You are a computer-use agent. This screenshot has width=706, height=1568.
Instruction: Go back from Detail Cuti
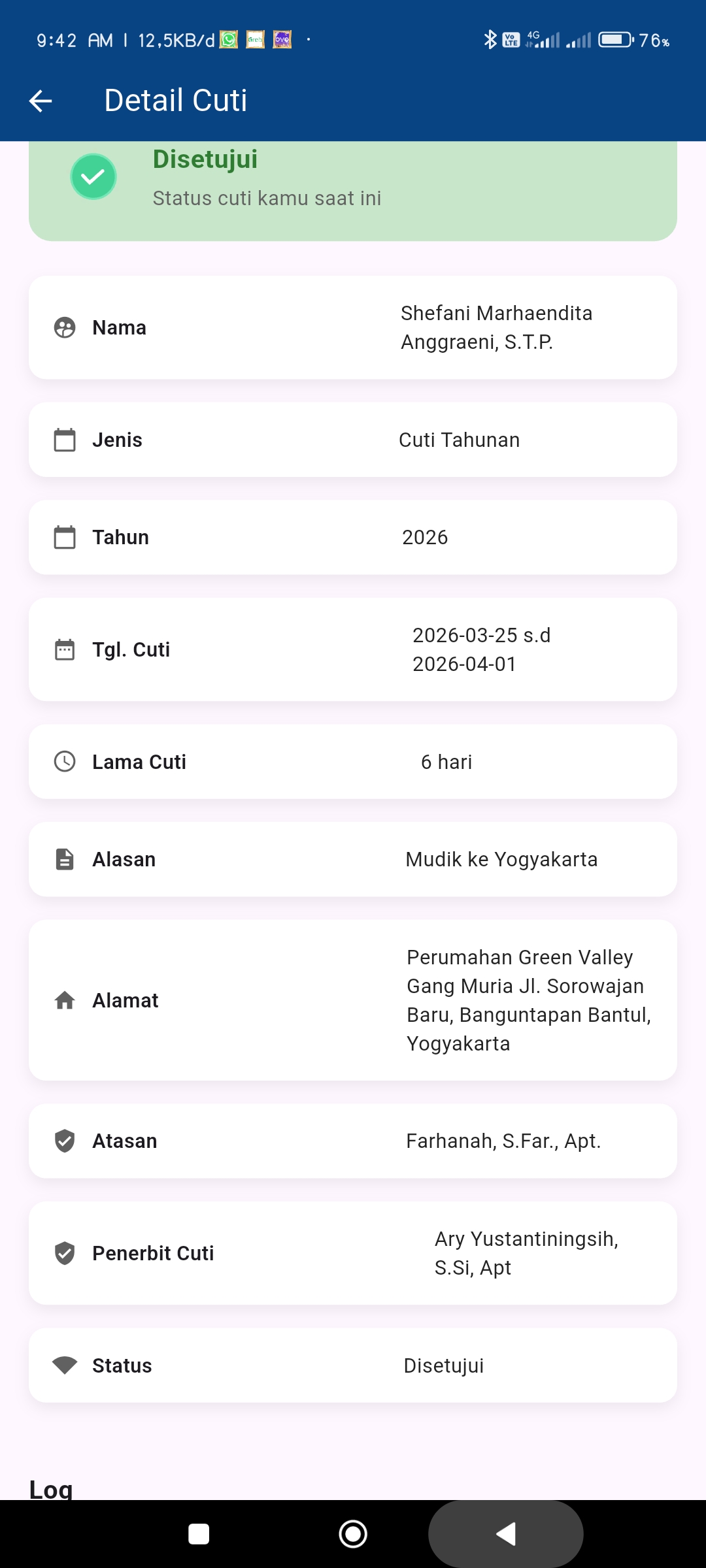[41, 101]
